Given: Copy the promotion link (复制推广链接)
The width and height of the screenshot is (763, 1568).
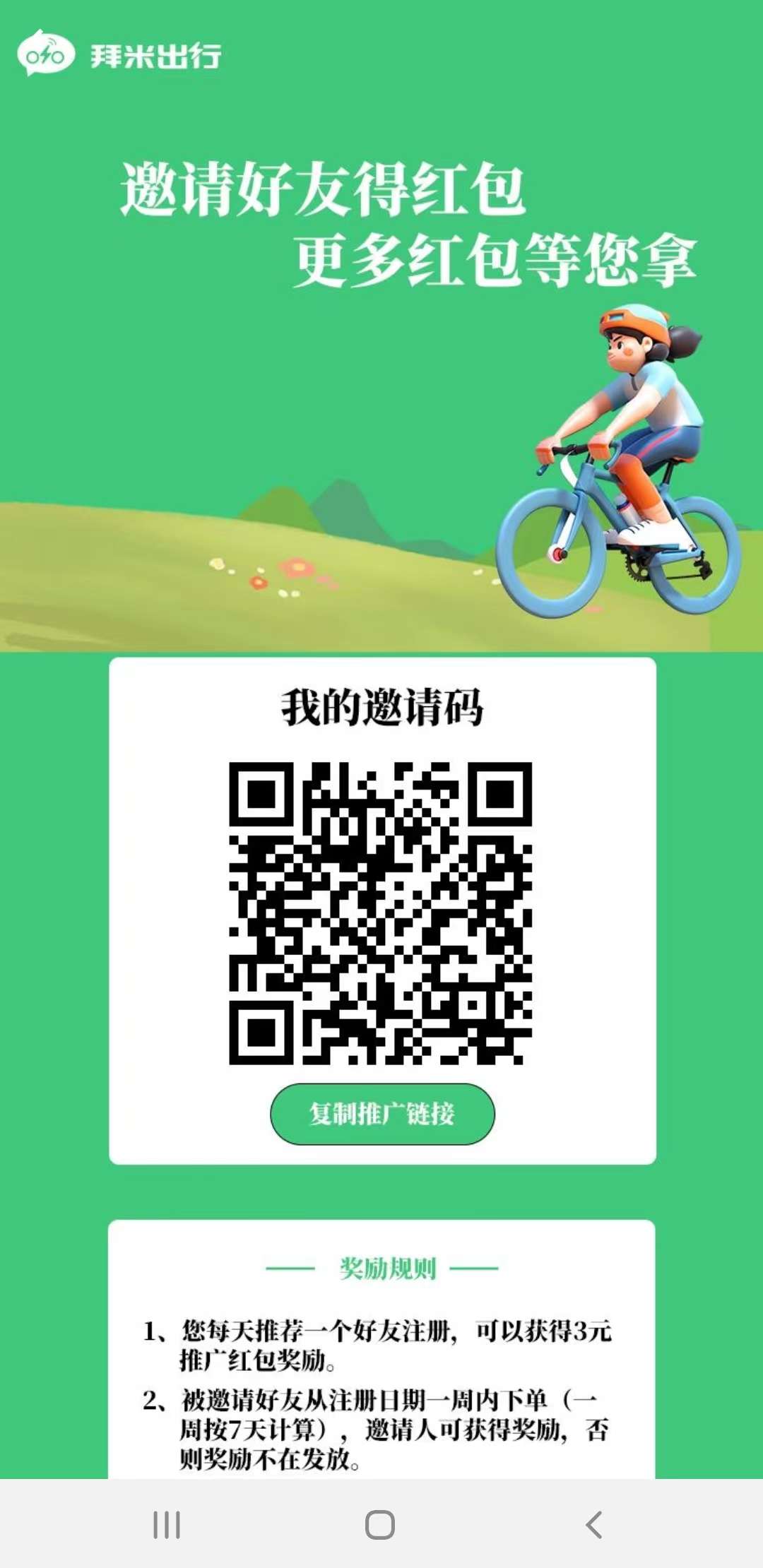Looking at the screenshot, I should [382, 1114].
